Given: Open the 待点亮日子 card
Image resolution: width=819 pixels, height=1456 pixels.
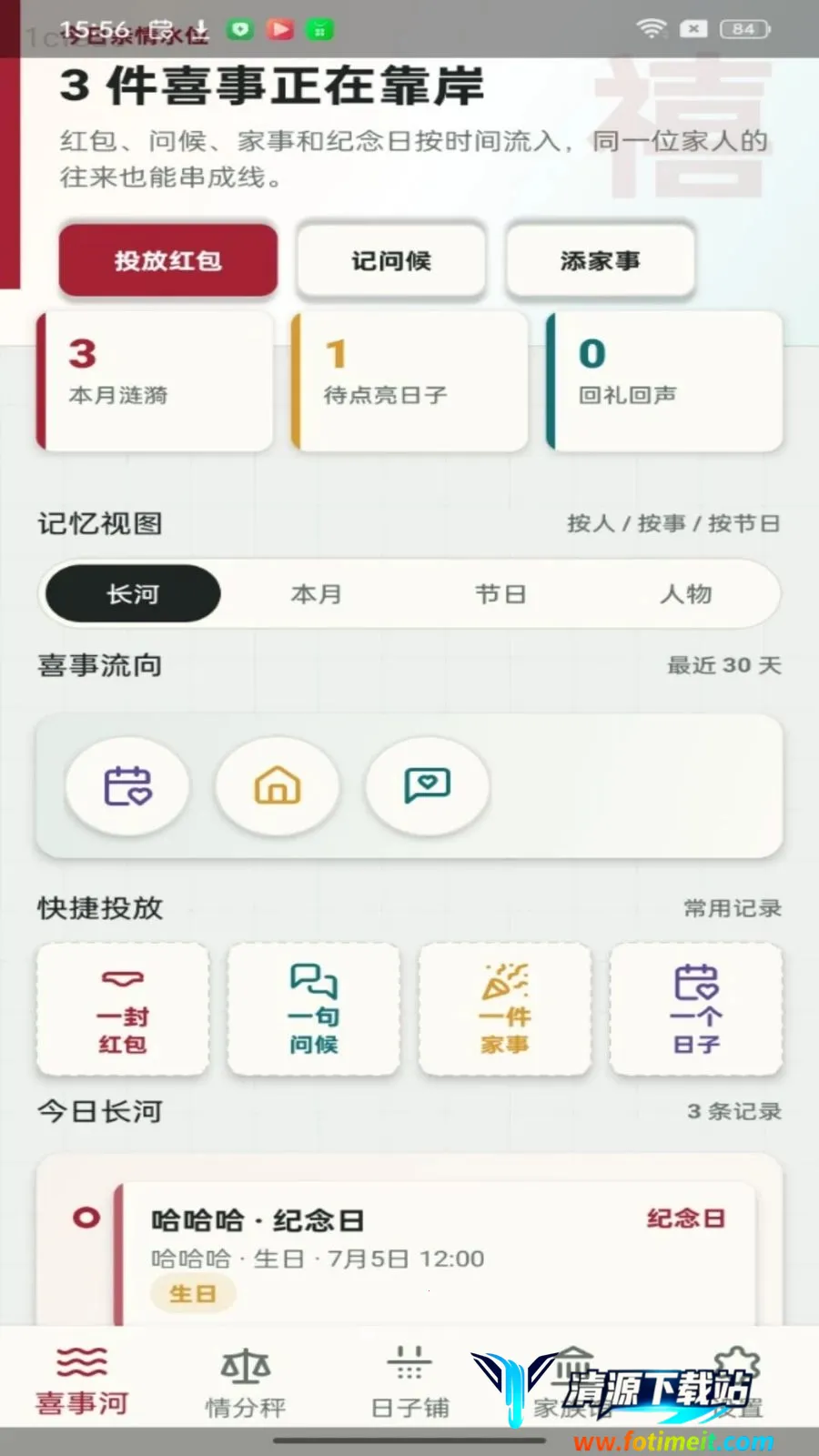Looking at the screenshot, I should 409,380.
